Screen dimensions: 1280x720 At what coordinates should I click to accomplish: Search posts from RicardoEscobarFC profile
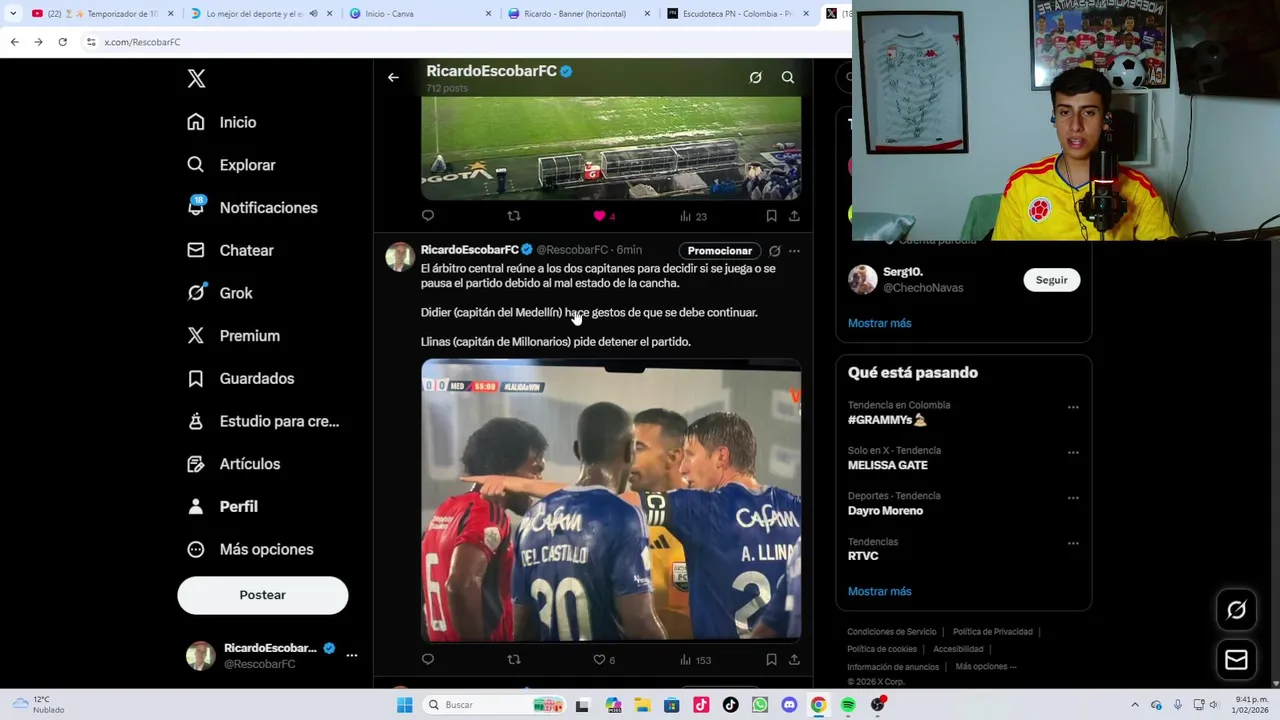coord(788,77)
